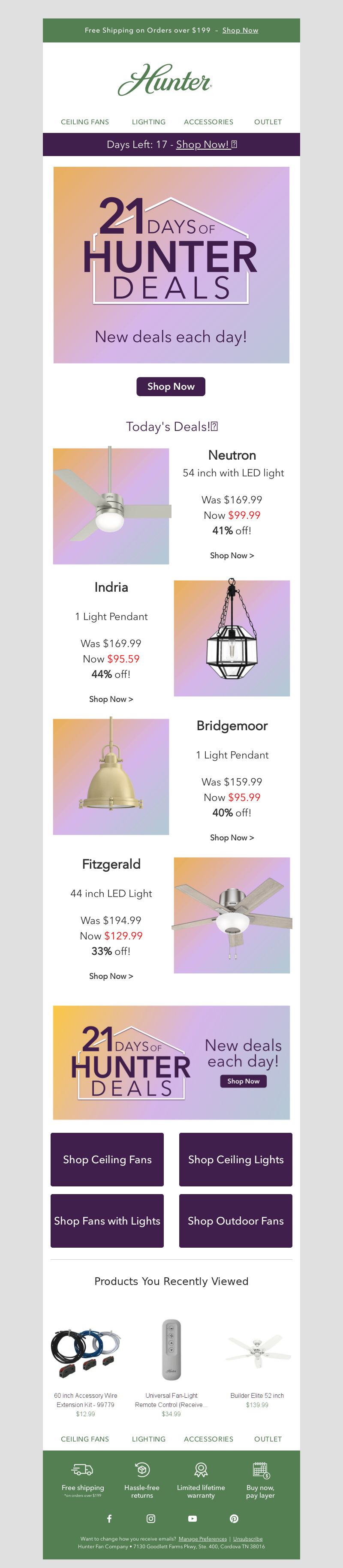Screen dimensions: 343x1568
Task: Open the Shop Ceiling Fans button
Action: click(107, 1160)
